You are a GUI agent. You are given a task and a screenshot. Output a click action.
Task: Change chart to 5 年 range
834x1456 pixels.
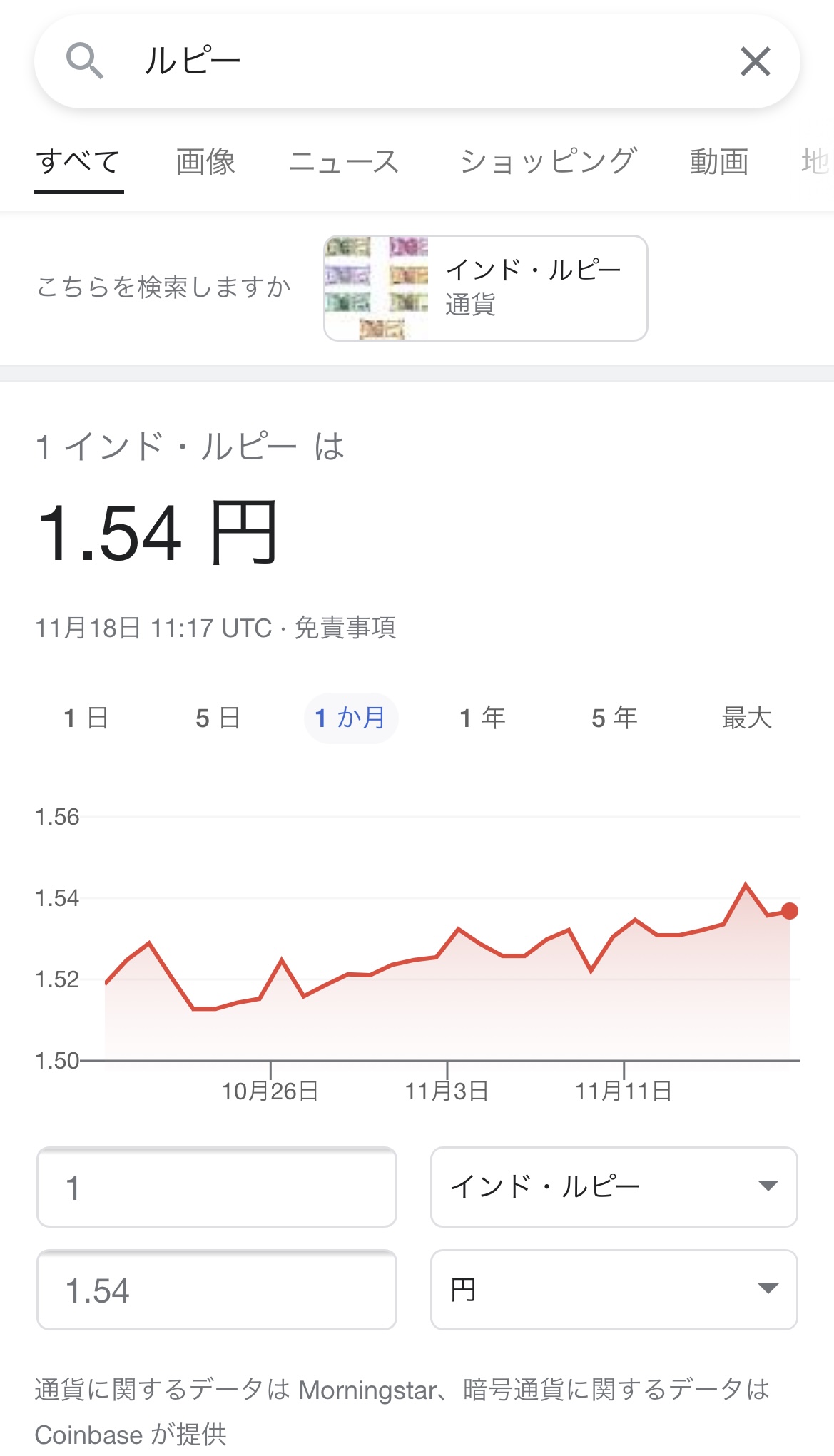click(614, 718)
